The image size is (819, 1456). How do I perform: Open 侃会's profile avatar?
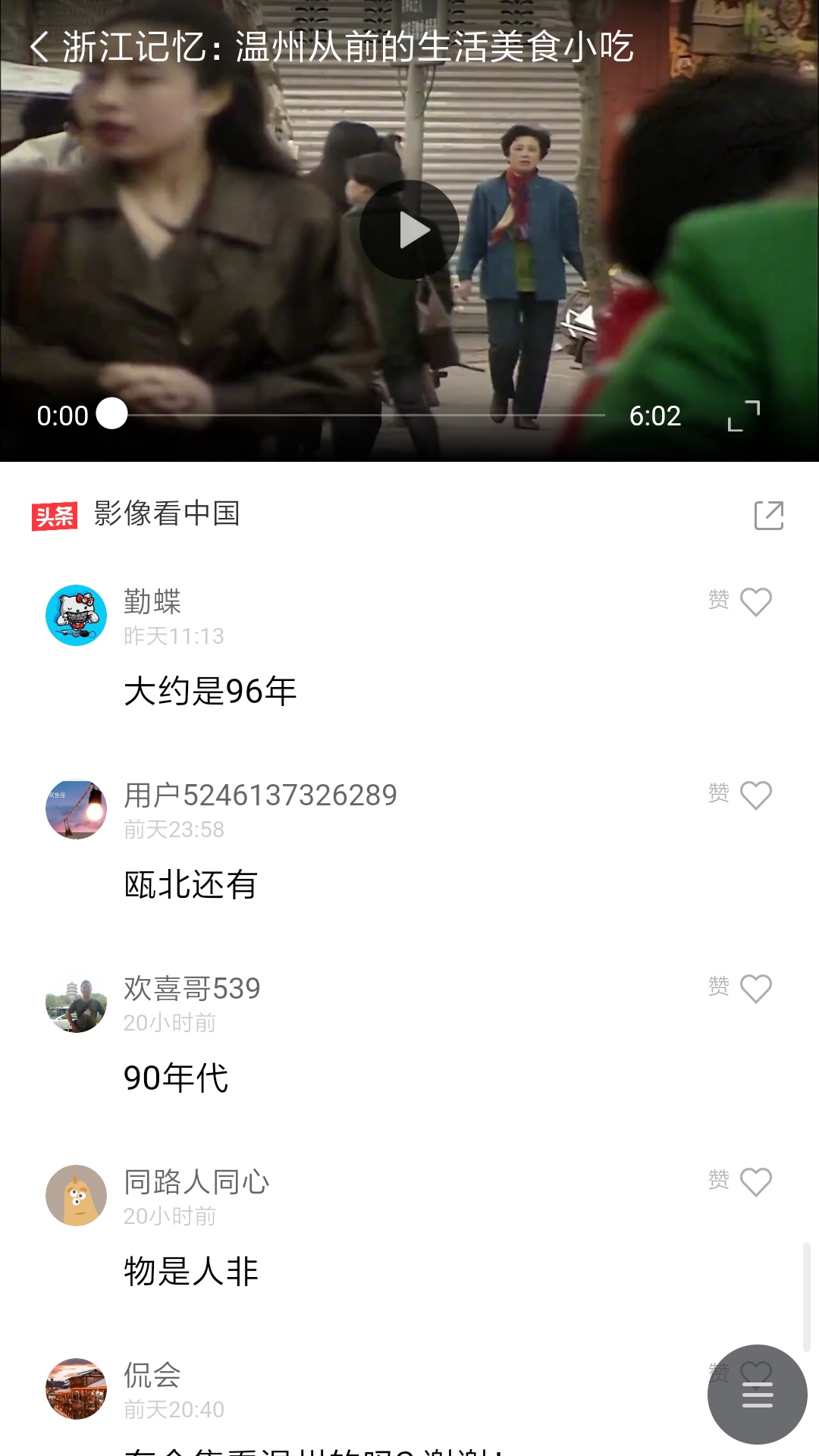(x=76, y=1389)
